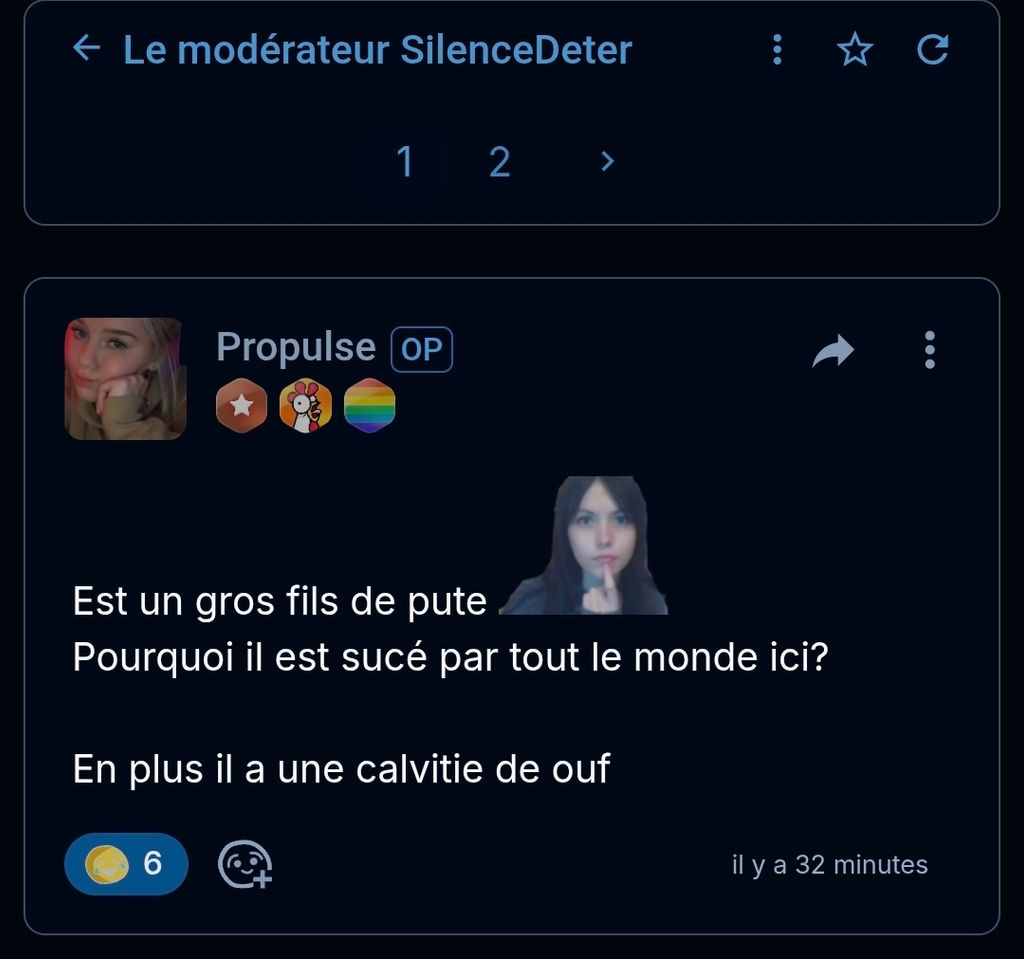Screen dimensions: 1024x959
Task: Open Propulse's profile avatar
Action: coord(125,379)
